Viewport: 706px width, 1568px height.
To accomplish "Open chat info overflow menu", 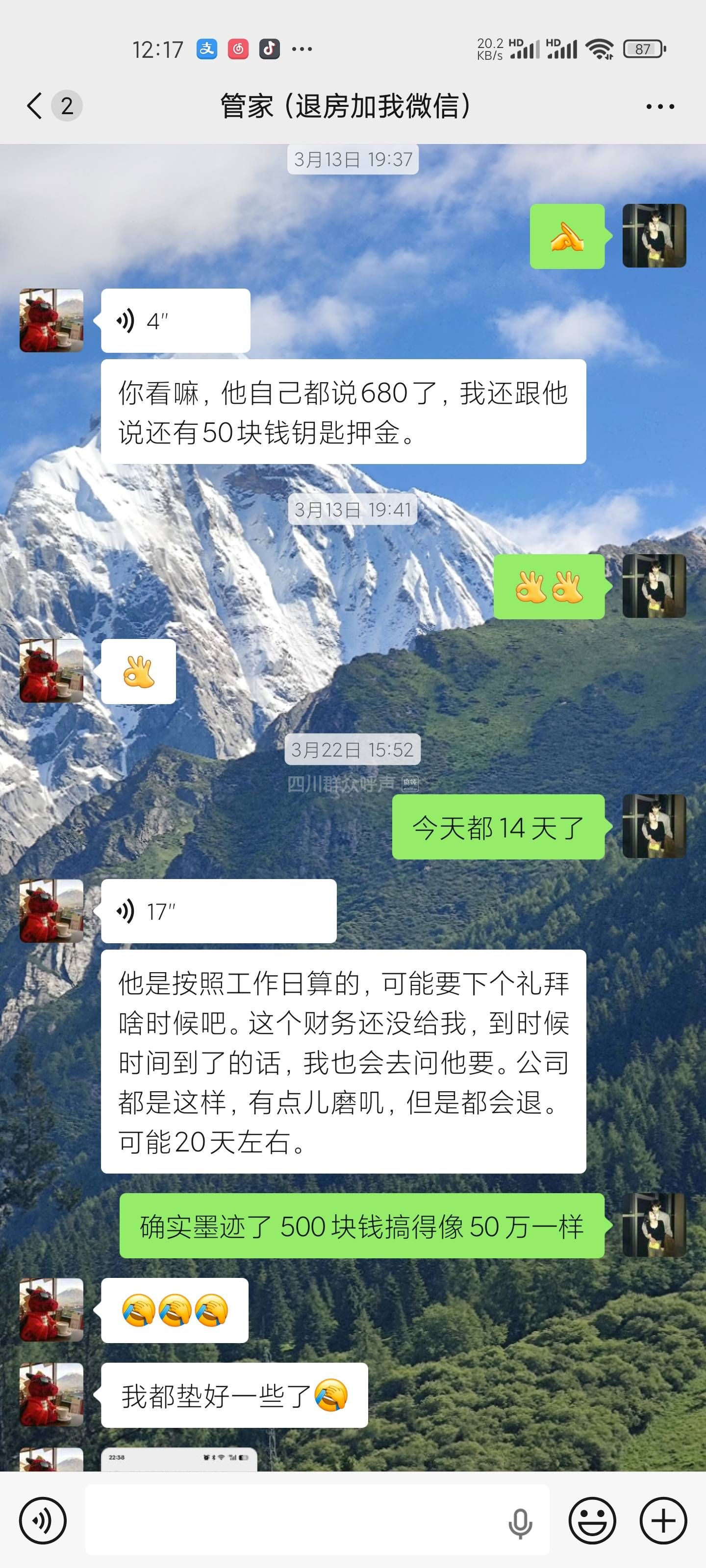I will (x=660, y=106).
